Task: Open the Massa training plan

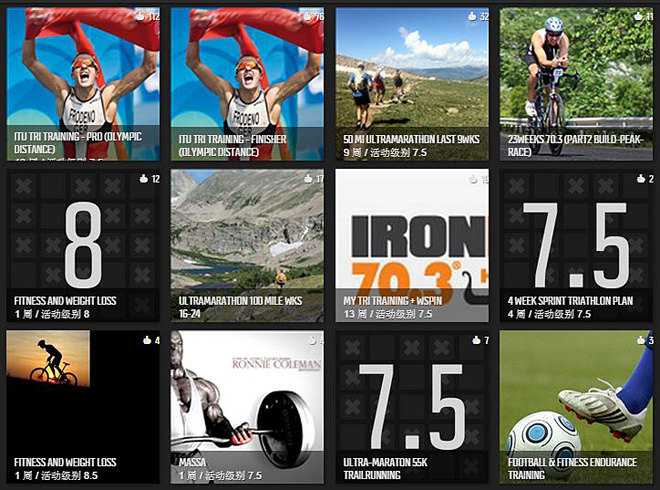Action: pos(247,407)
